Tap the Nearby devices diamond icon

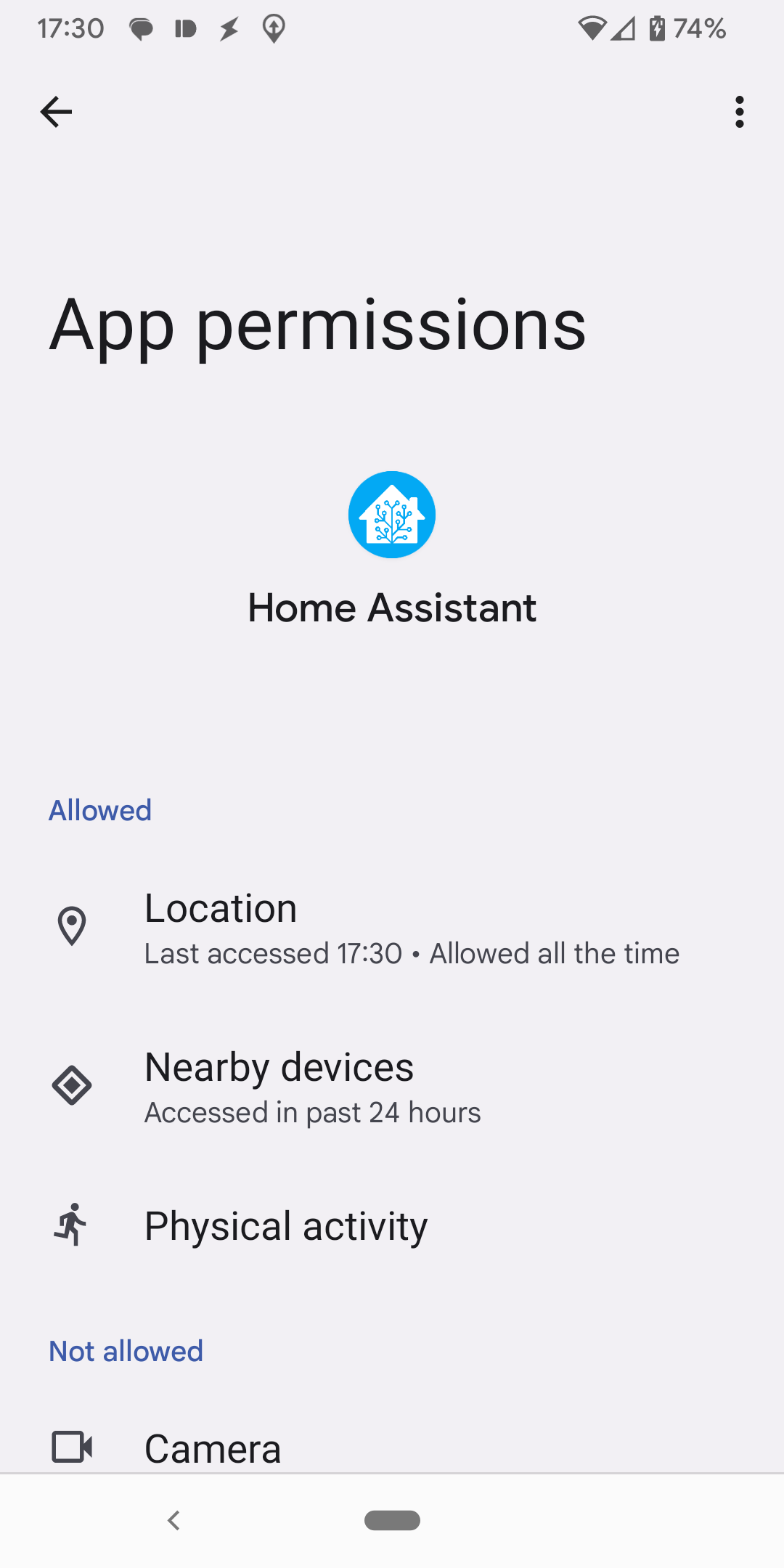click(72, 1085)
